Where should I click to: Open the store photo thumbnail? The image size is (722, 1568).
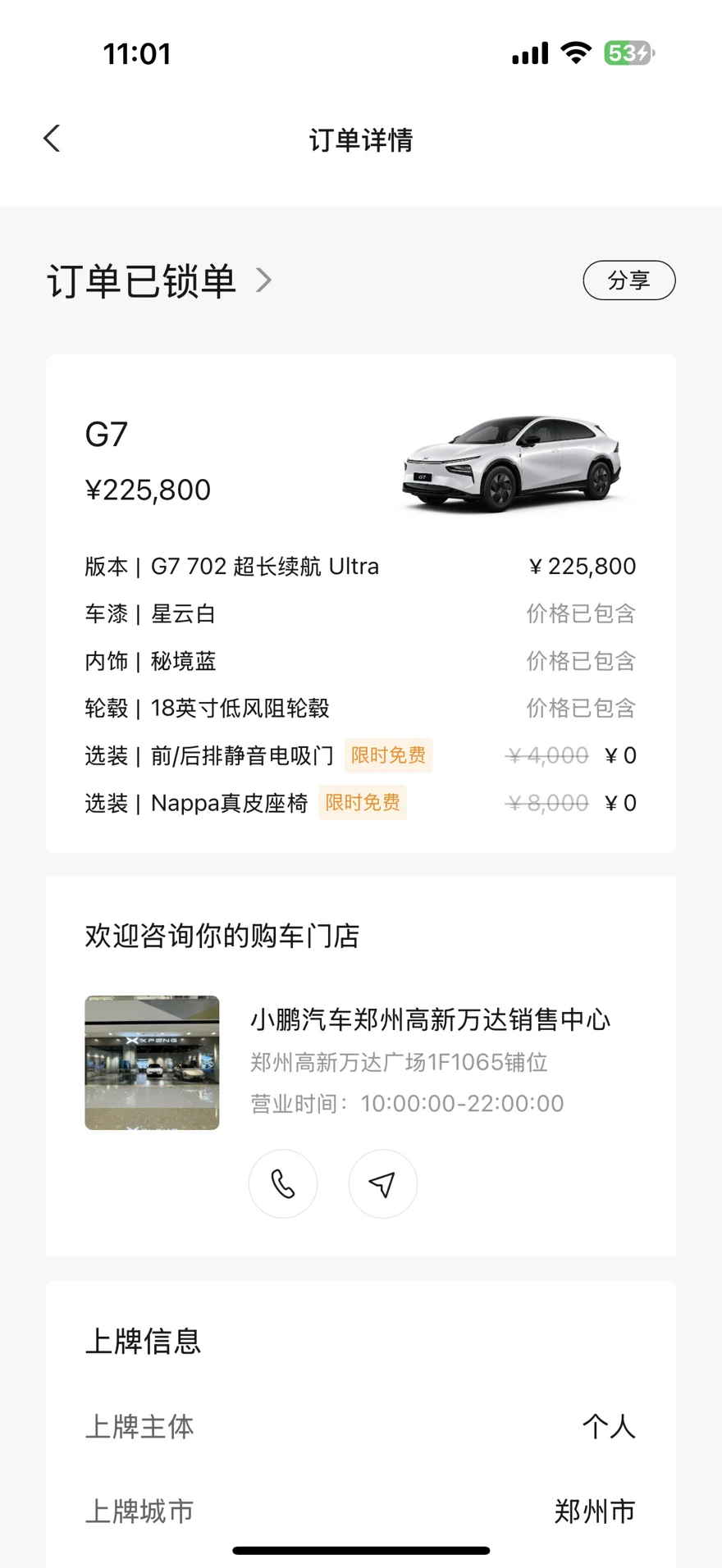(152, 1062)
